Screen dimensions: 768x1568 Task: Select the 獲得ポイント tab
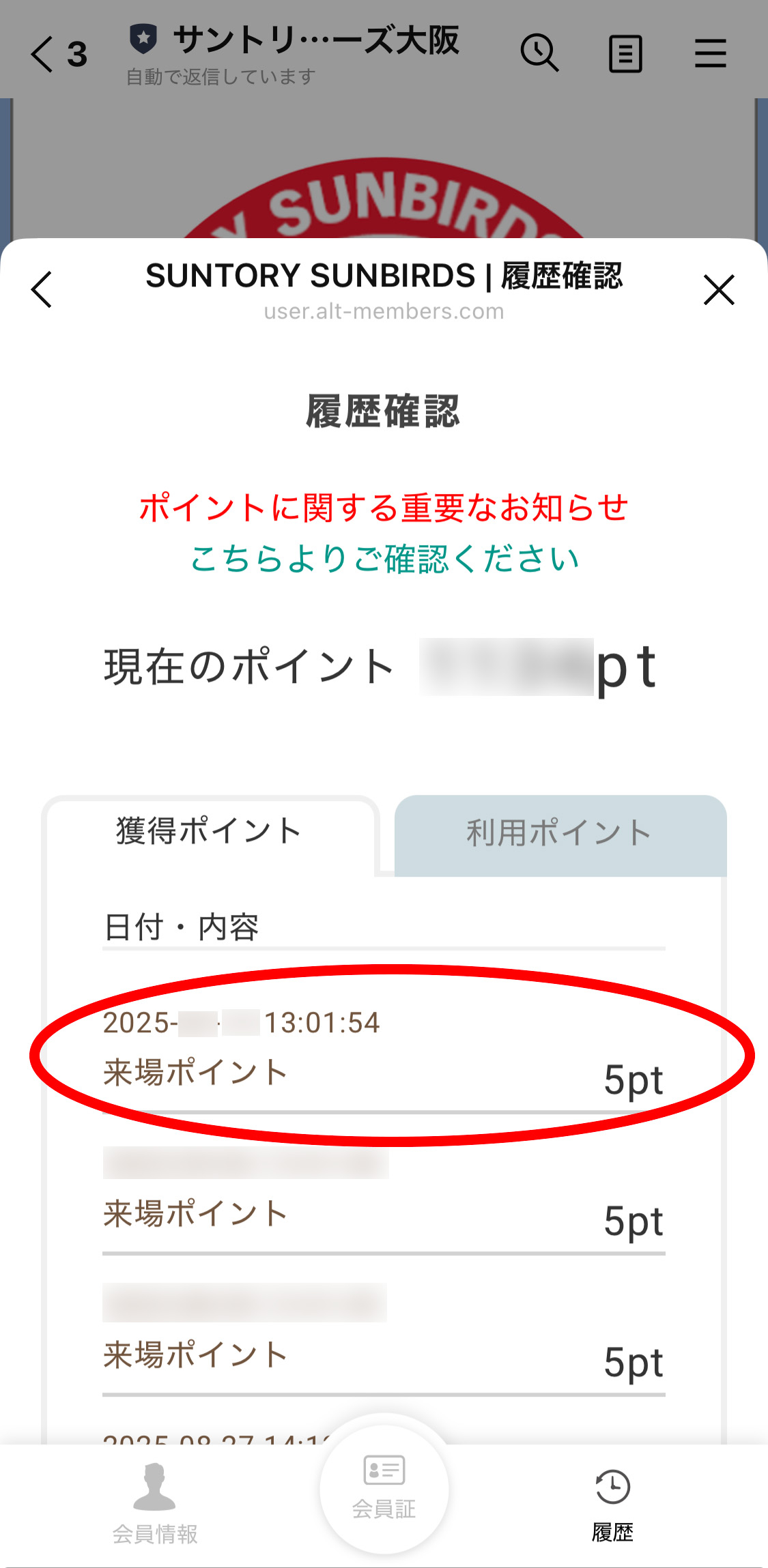[x=209, y=832]
